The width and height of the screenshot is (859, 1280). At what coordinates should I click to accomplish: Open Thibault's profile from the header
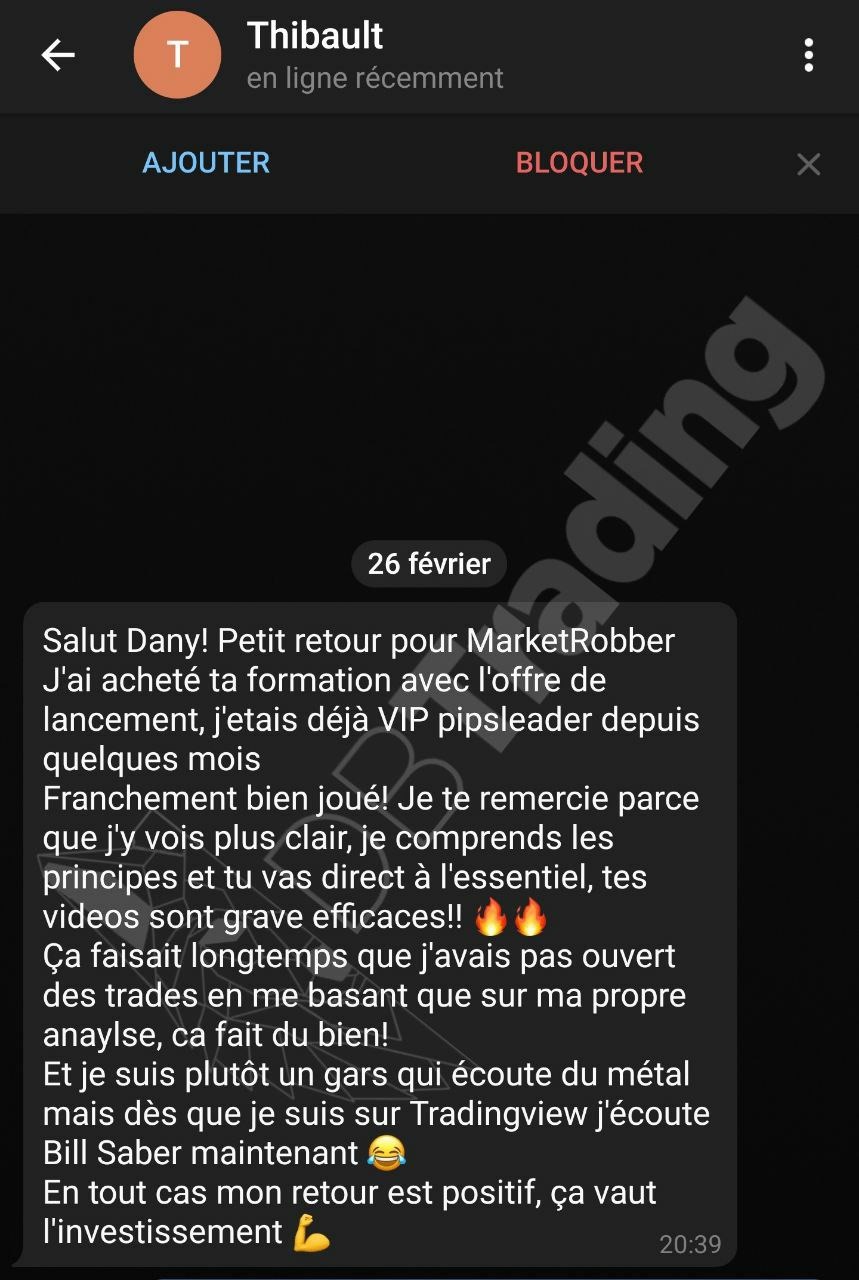(315, 55)
